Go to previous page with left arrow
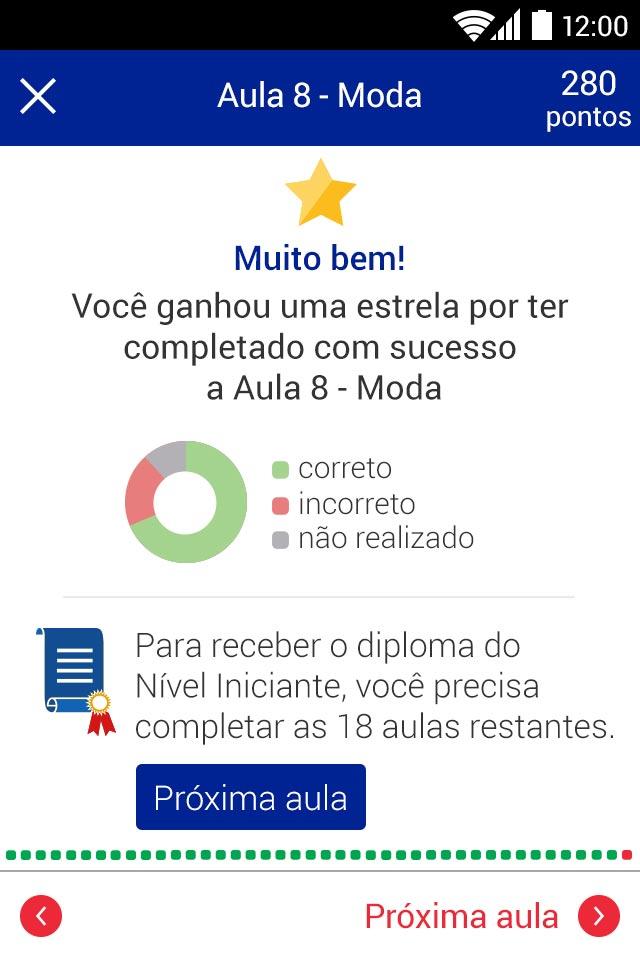The height and width of the screenshot is (960, 640). coord(41,916)
